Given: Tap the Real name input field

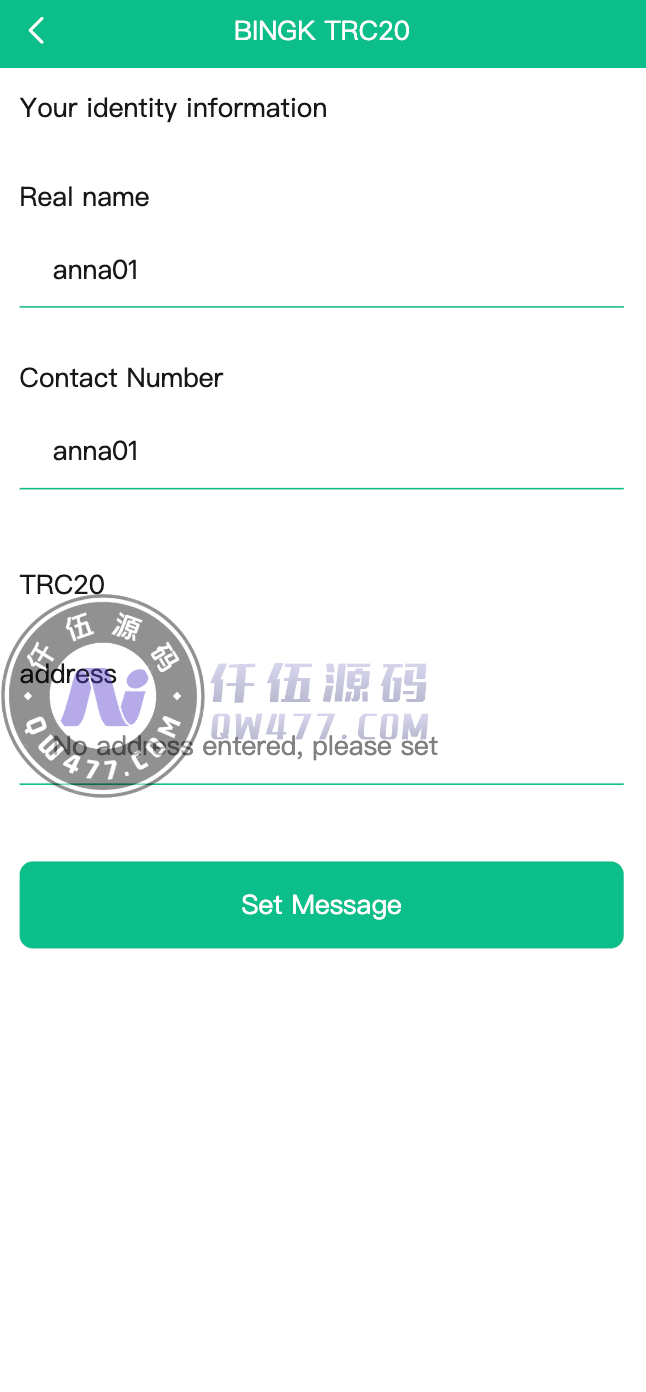Looking at the screenshot, I should click(320, 270).
